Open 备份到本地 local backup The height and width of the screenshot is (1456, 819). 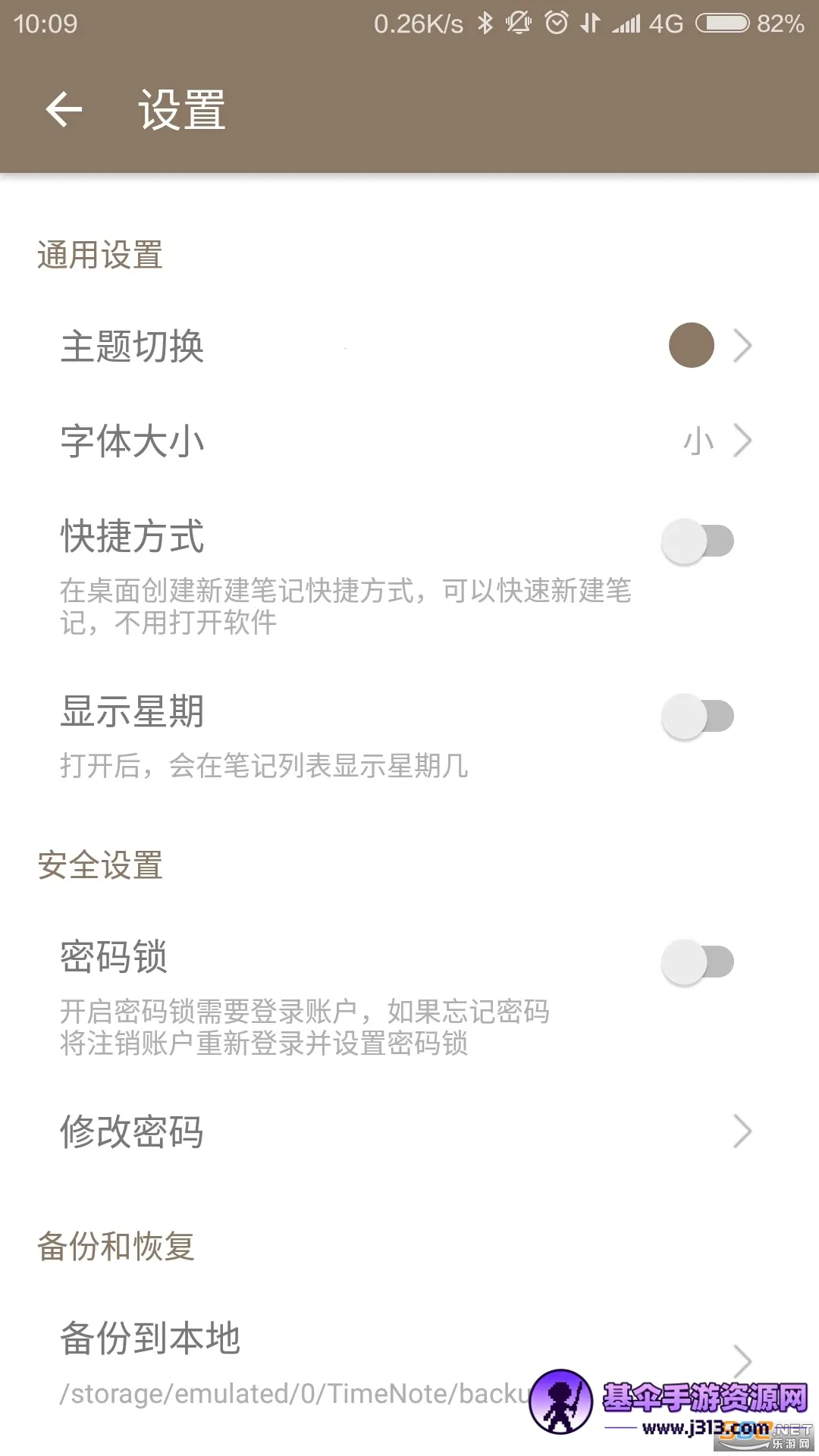coord(303,1357)
